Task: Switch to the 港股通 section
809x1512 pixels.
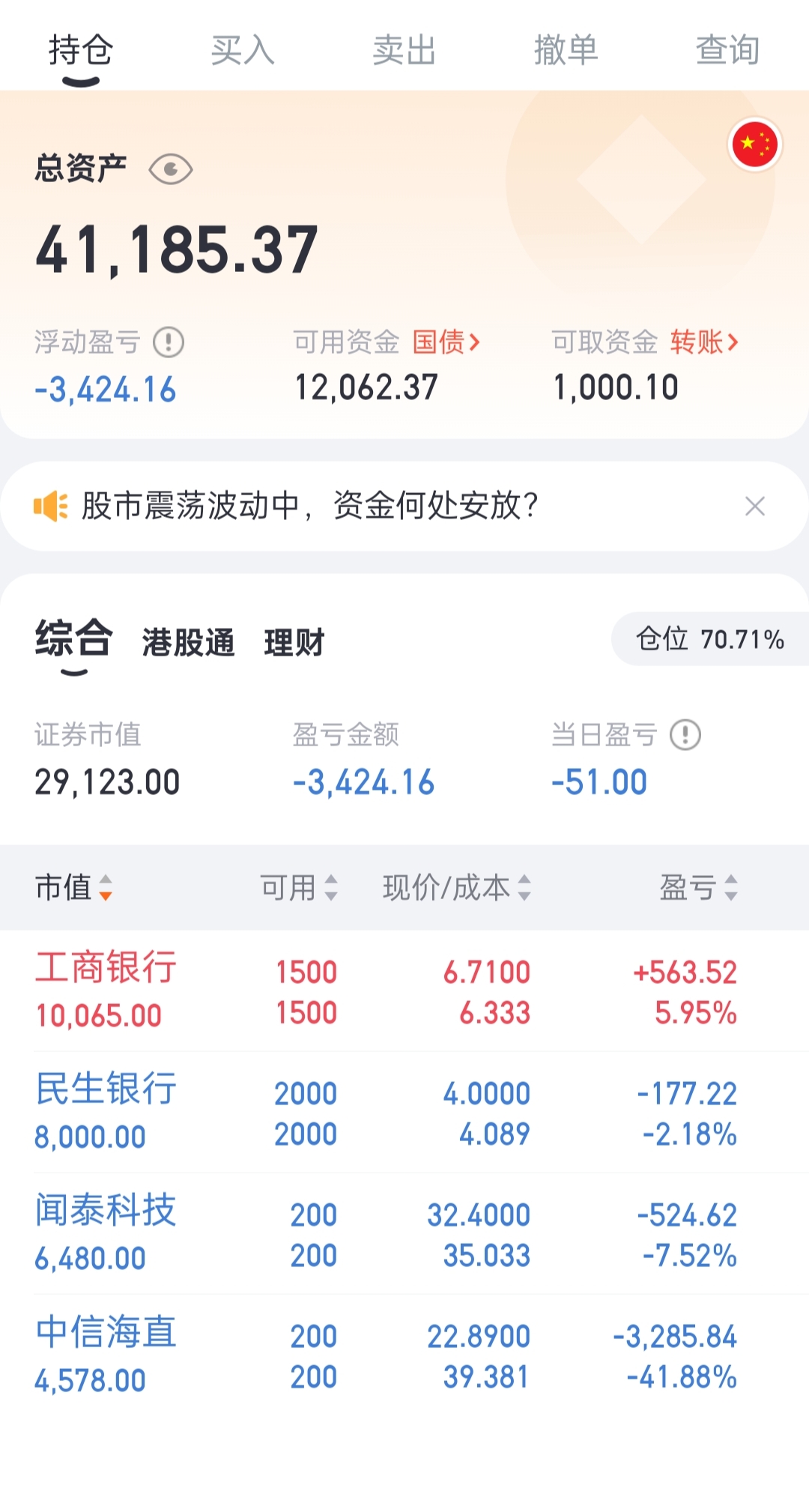Action: pos(189,639)
